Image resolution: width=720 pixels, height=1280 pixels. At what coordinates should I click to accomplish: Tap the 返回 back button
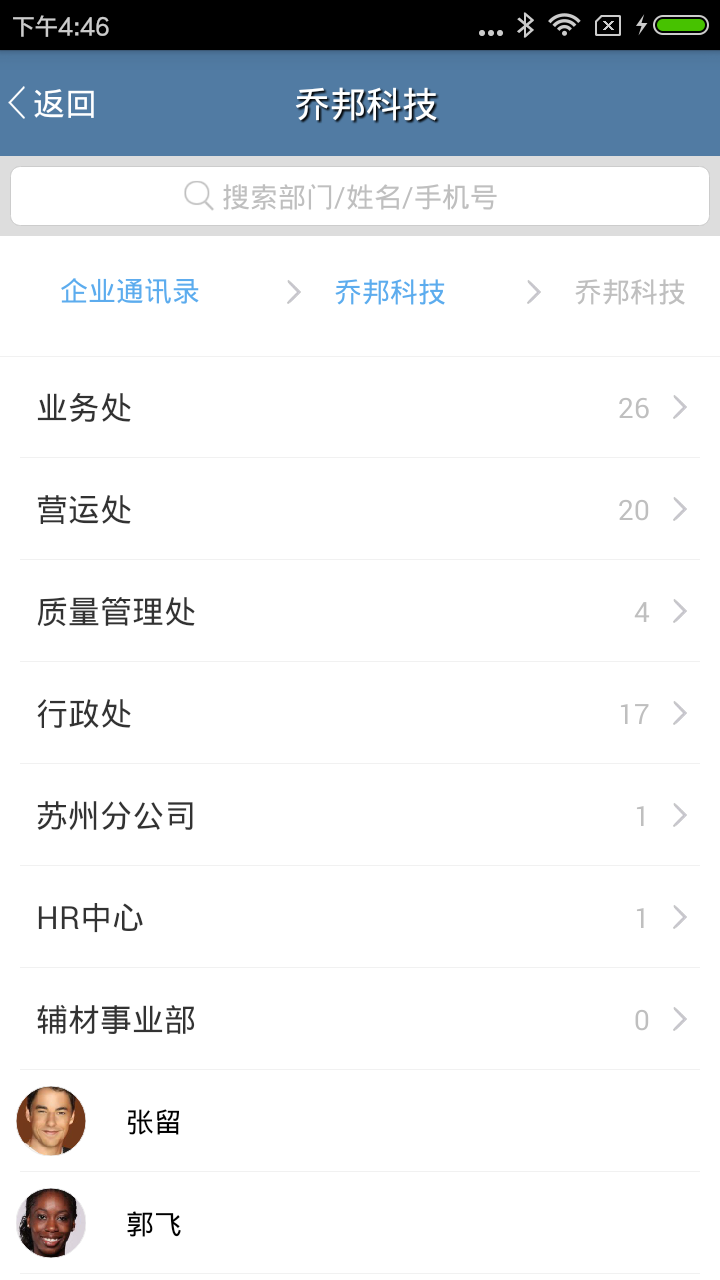[x=52, y=104]
